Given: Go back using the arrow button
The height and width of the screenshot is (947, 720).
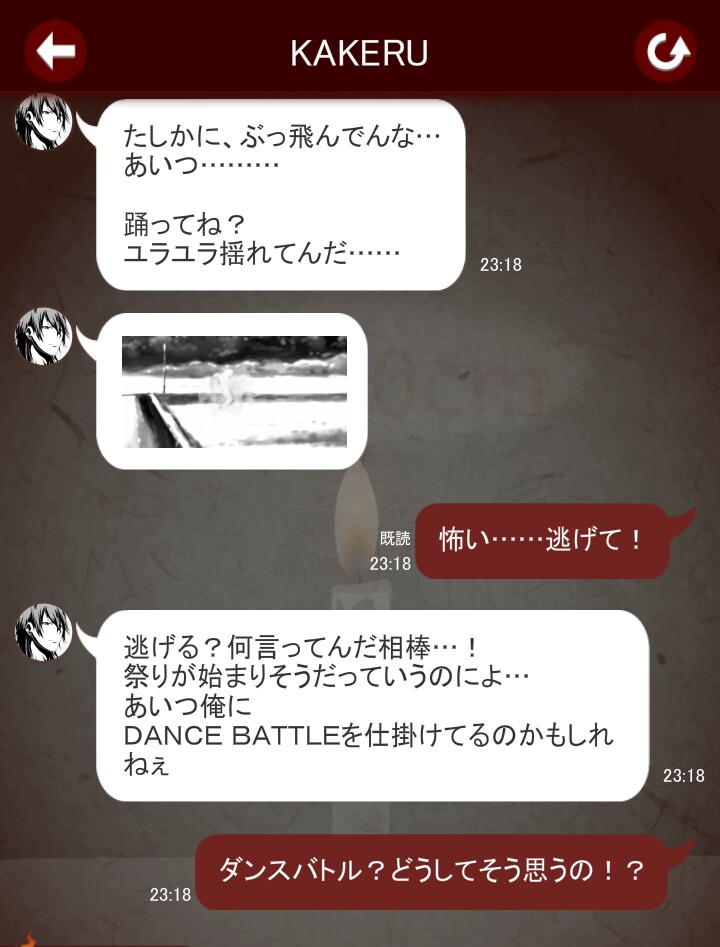Looking at the screenshot, I should click(x=56, y=52).
